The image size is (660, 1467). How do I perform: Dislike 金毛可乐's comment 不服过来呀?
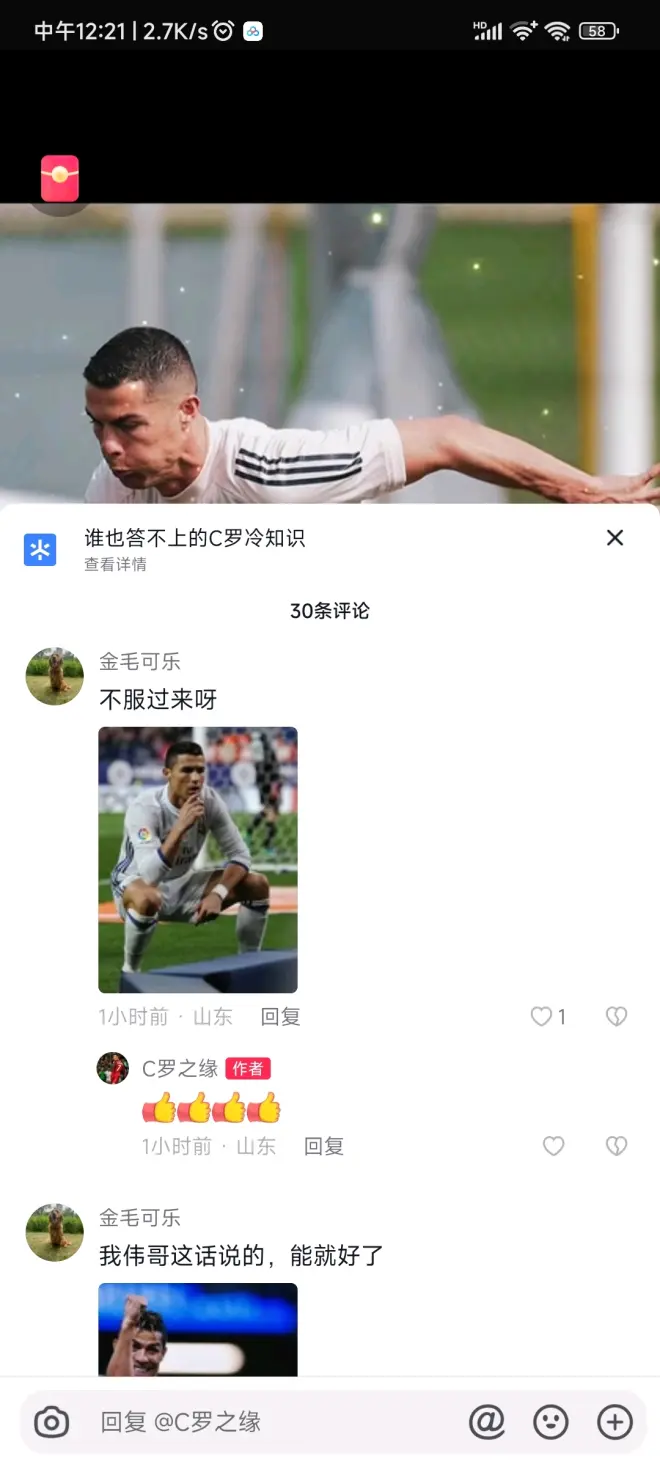pos(616,1017)
